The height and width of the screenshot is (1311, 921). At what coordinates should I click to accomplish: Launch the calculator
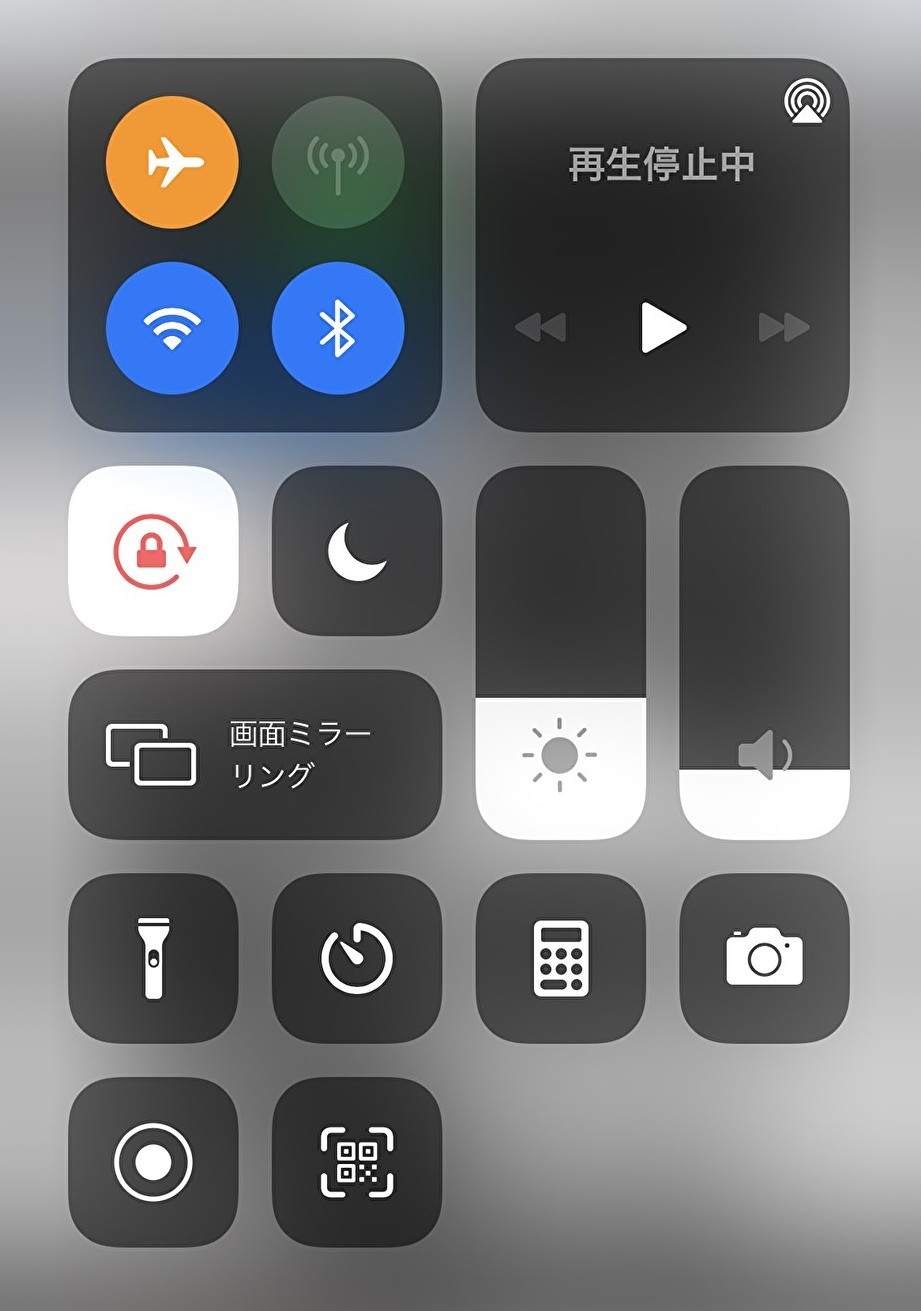click(x=560, y=958)
